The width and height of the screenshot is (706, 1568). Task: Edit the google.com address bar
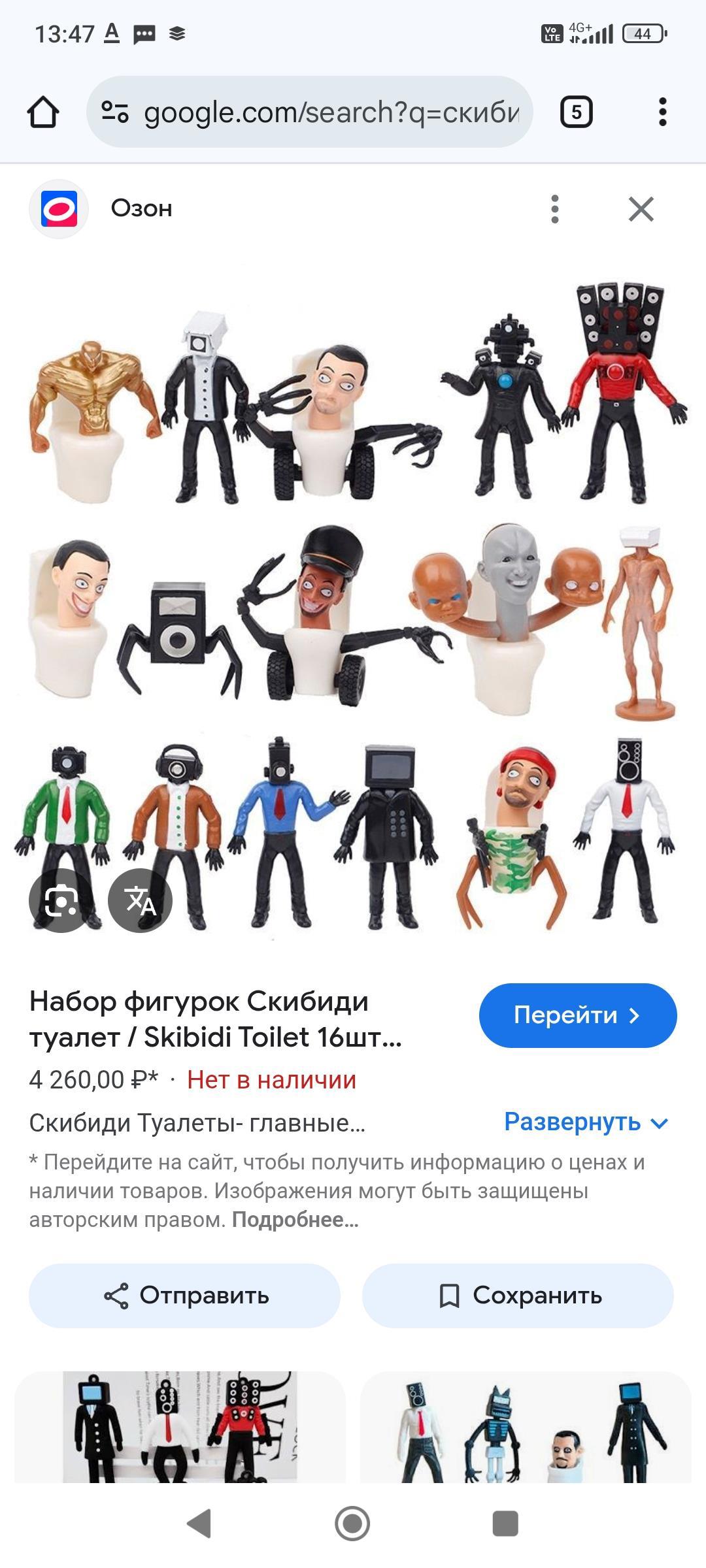click(x=331, y=112)
